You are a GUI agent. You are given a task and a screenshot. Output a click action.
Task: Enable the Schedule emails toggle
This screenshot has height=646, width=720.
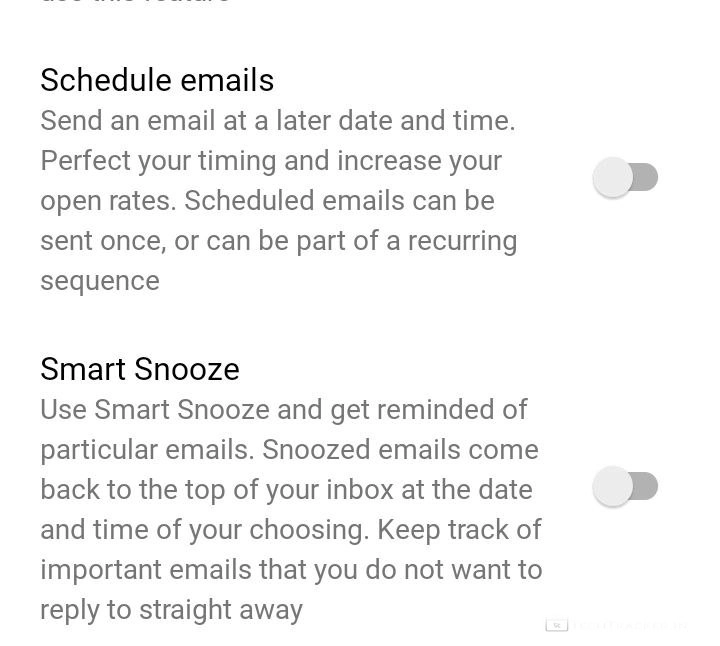626,178
